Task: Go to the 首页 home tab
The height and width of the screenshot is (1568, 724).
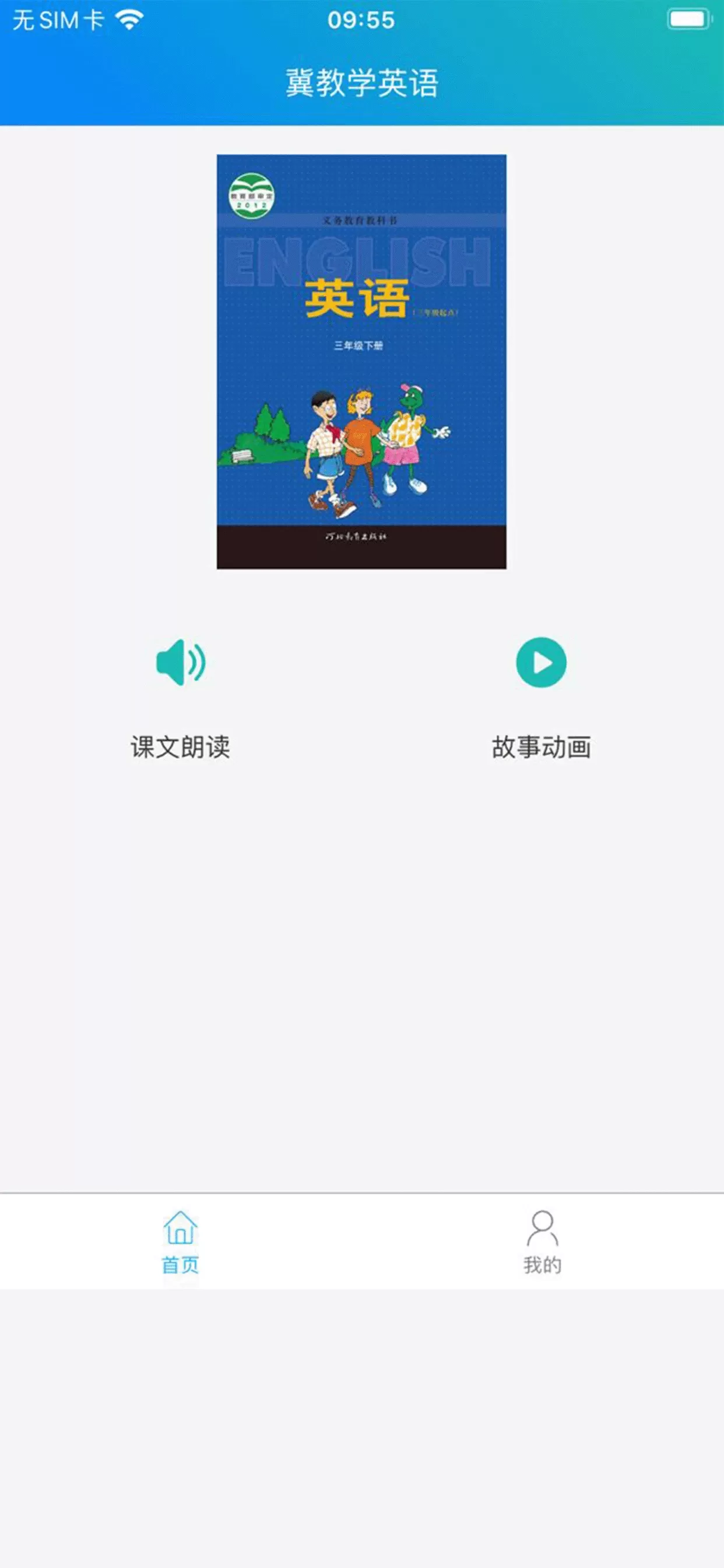Action: [181, 1242]
